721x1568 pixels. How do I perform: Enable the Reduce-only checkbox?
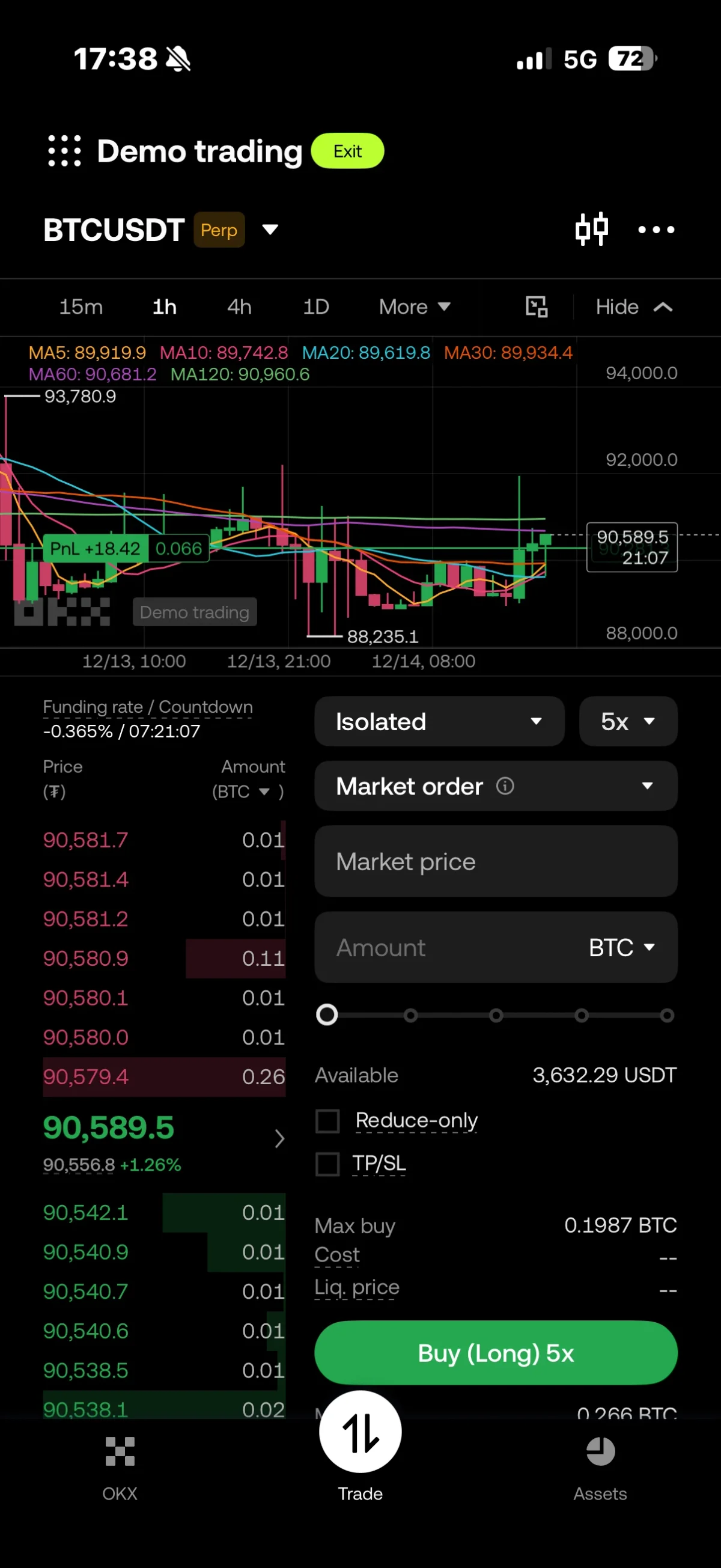(x=328, y=1121)
